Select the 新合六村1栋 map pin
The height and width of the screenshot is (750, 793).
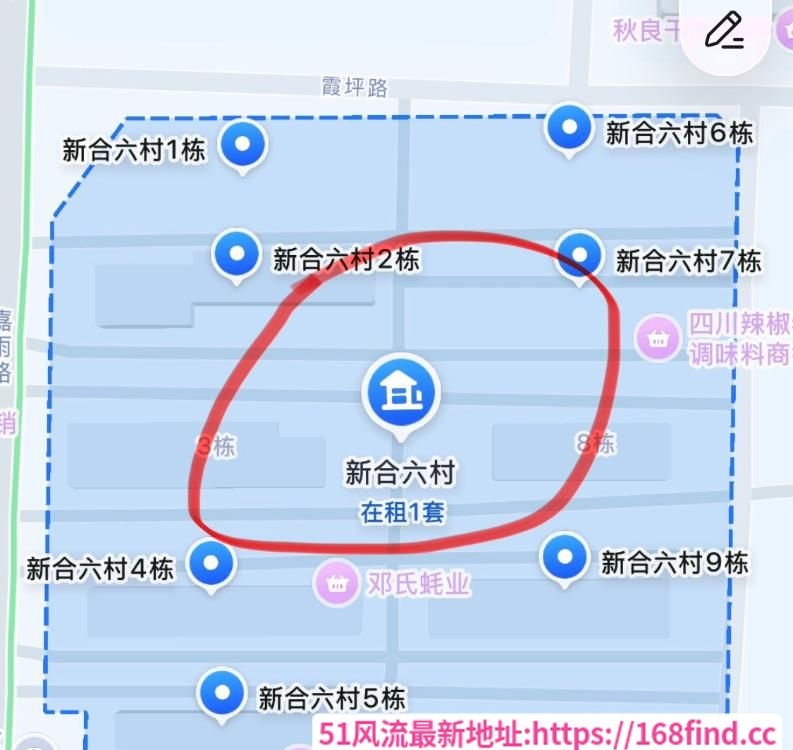[x=243, y=147]
